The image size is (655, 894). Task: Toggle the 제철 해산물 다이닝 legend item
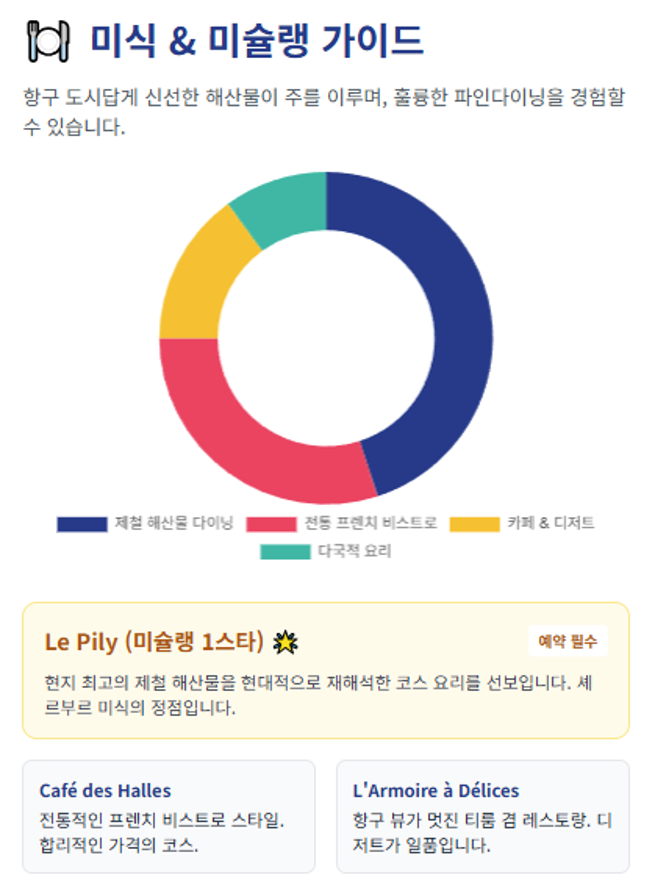(x=145, y=523)
